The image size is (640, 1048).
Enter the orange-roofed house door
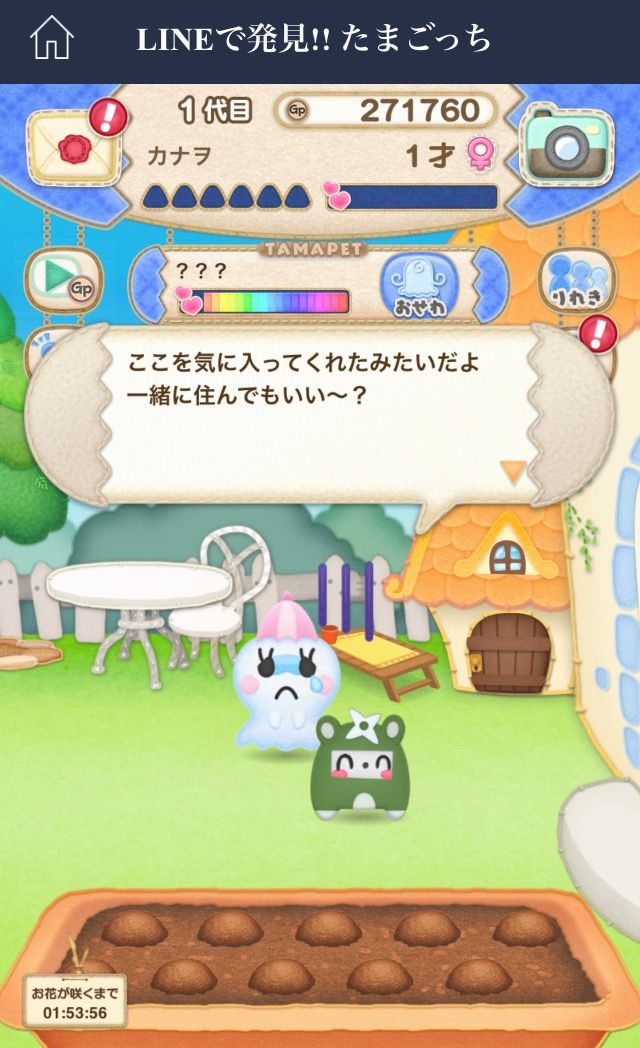509,652
